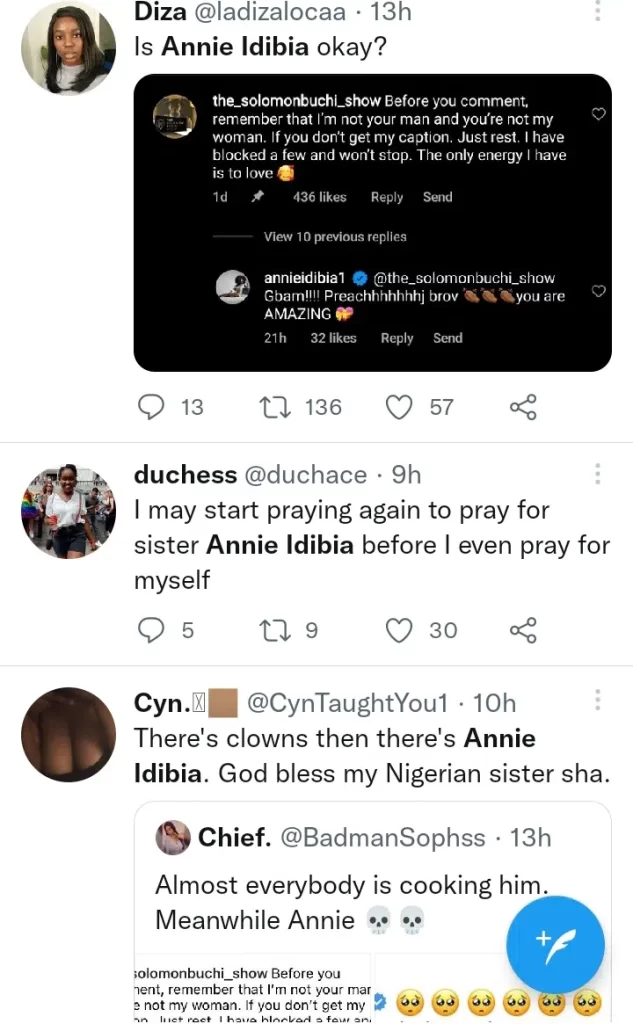
Task: Open the screenshot image in Diza's tweet
Action: [x=372, y=222]
